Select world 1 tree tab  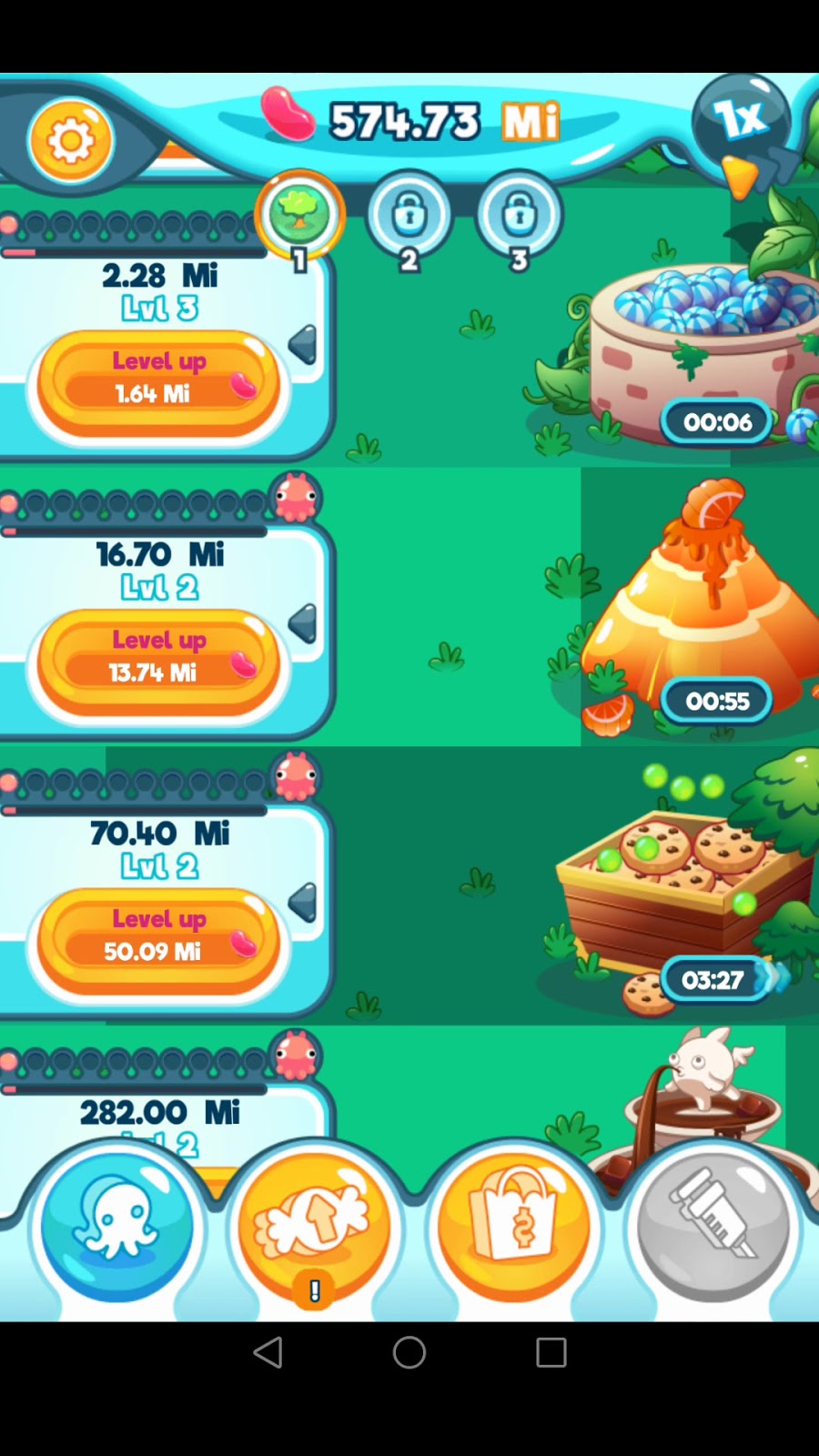(x=299, y=215)
